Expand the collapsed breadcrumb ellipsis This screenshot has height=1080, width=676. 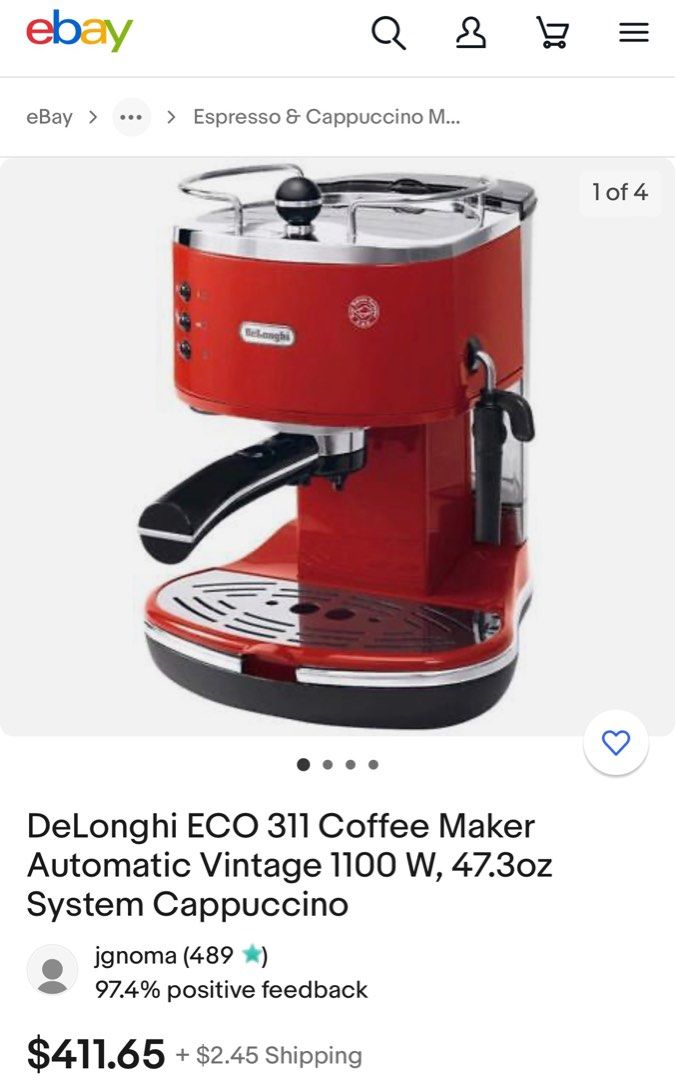(131, 117)
